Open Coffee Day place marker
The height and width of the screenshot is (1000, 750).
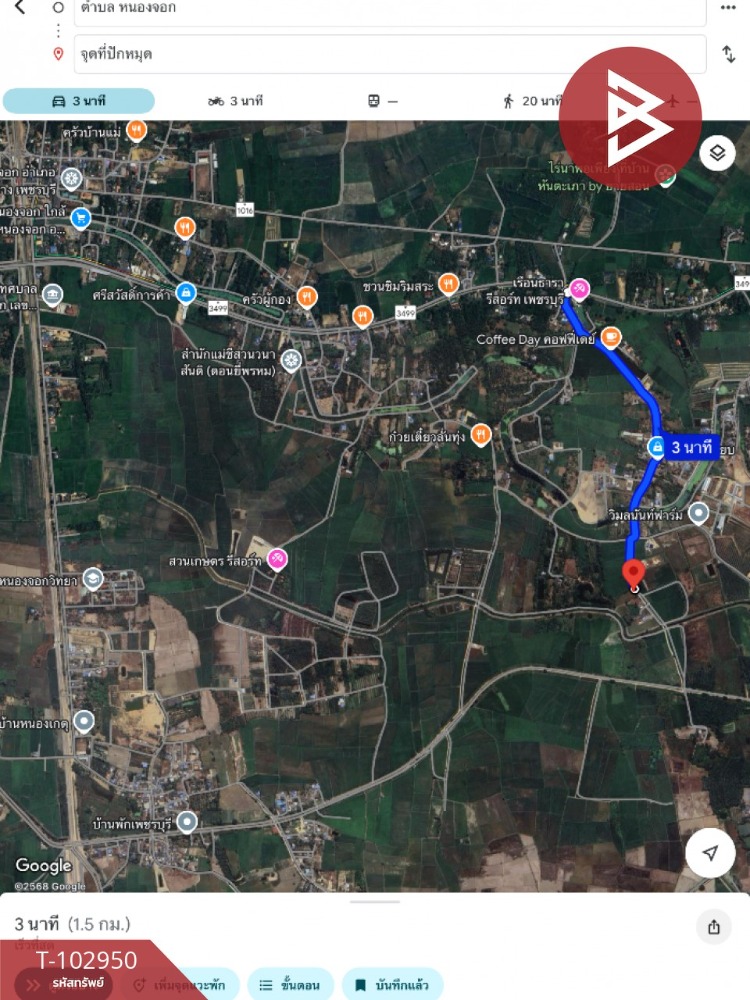click(610, 338)
